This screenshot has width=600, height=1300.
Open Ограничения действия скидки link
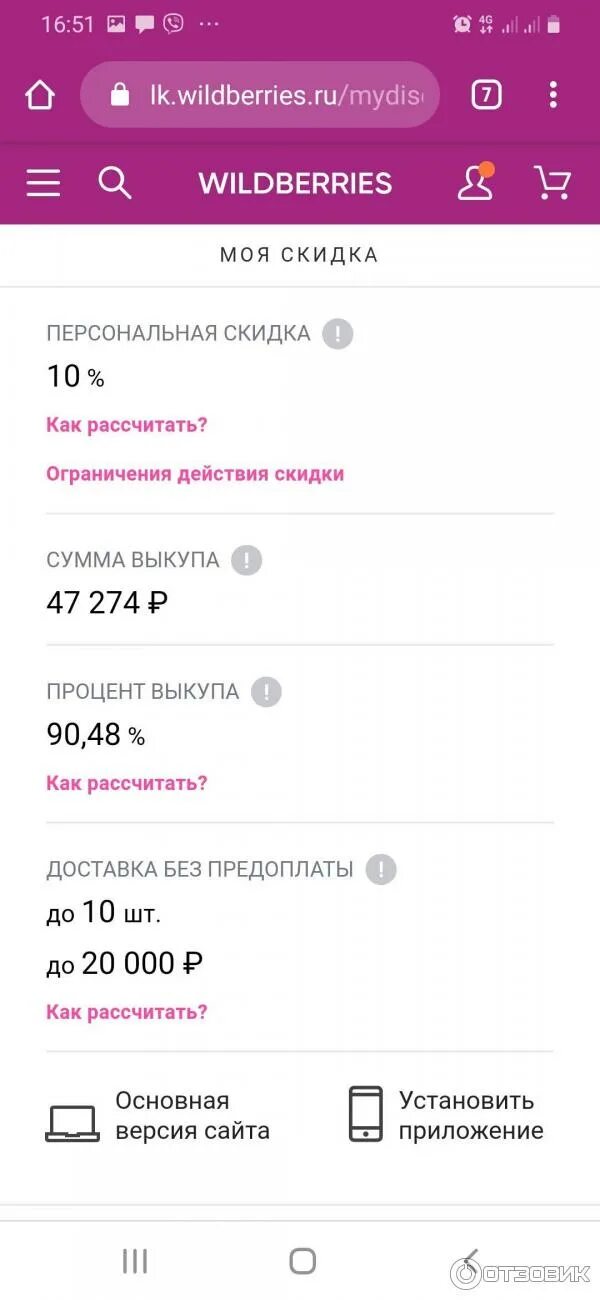(x=195, y=474)
